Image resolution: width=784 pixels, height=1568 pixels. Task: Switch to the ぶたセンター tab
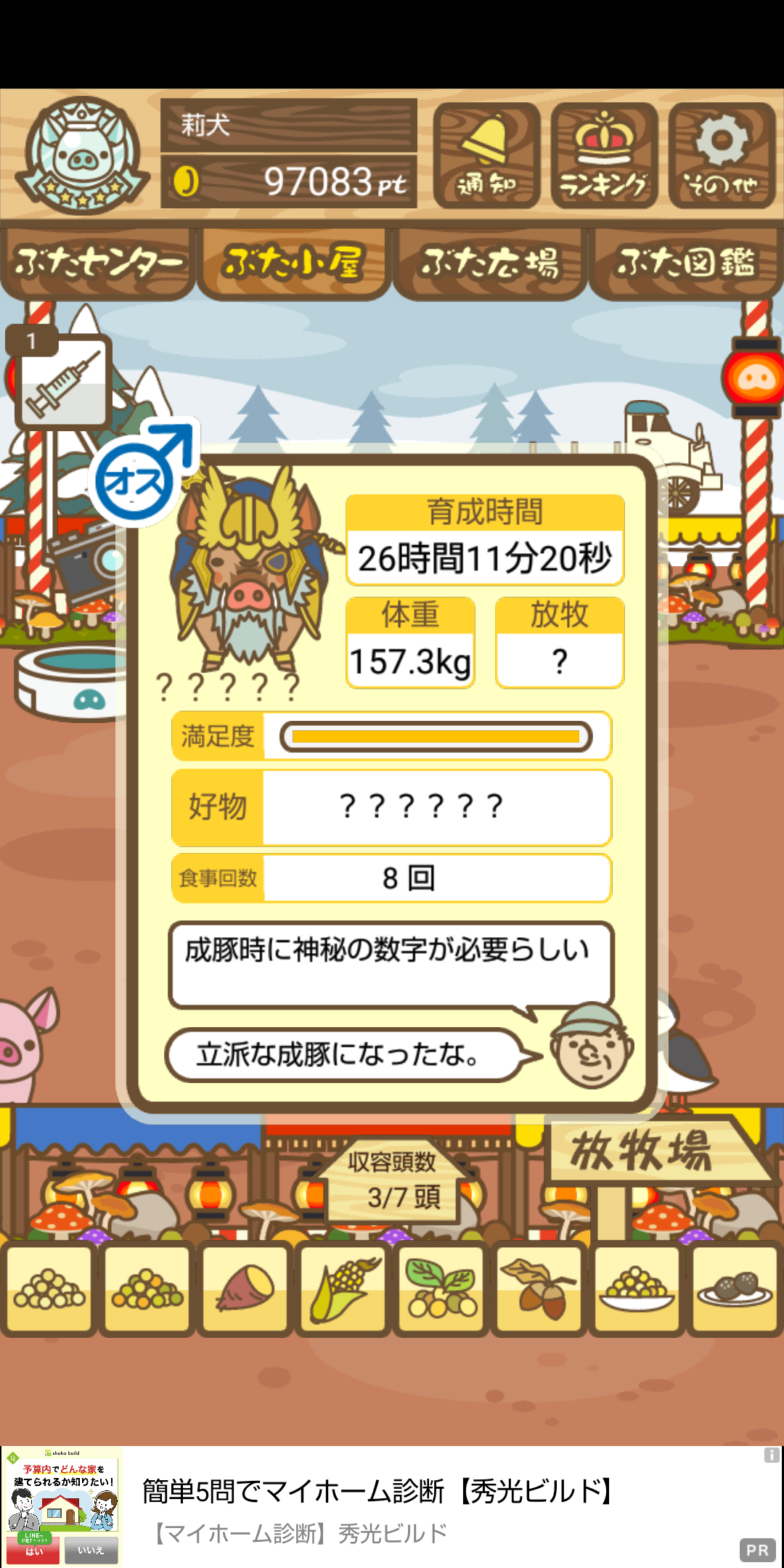pos(98,263)
